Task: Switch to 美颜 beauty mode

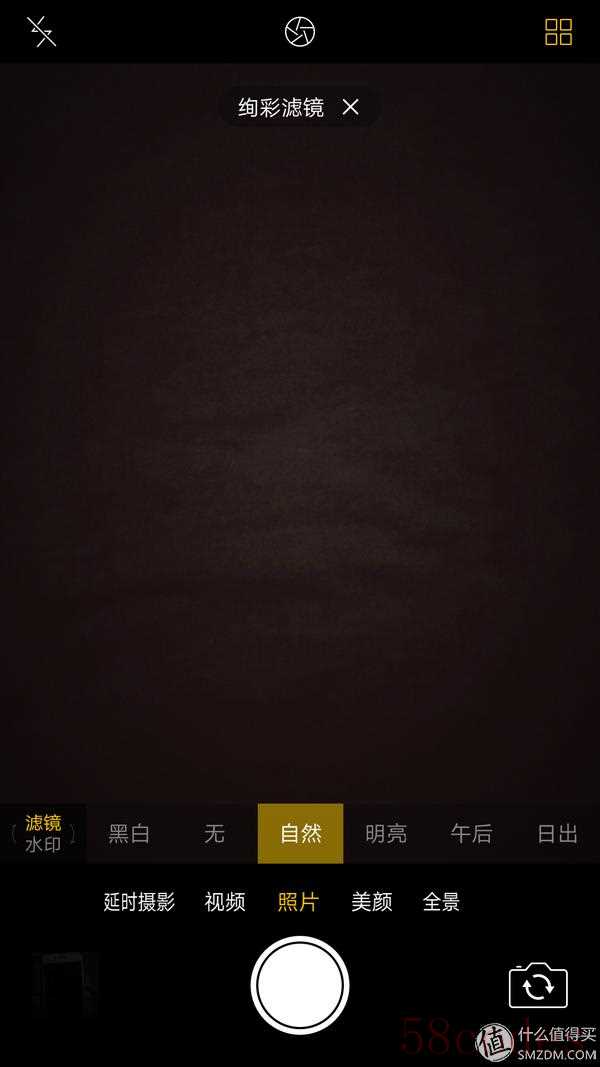Action: (x=372, y=902)
